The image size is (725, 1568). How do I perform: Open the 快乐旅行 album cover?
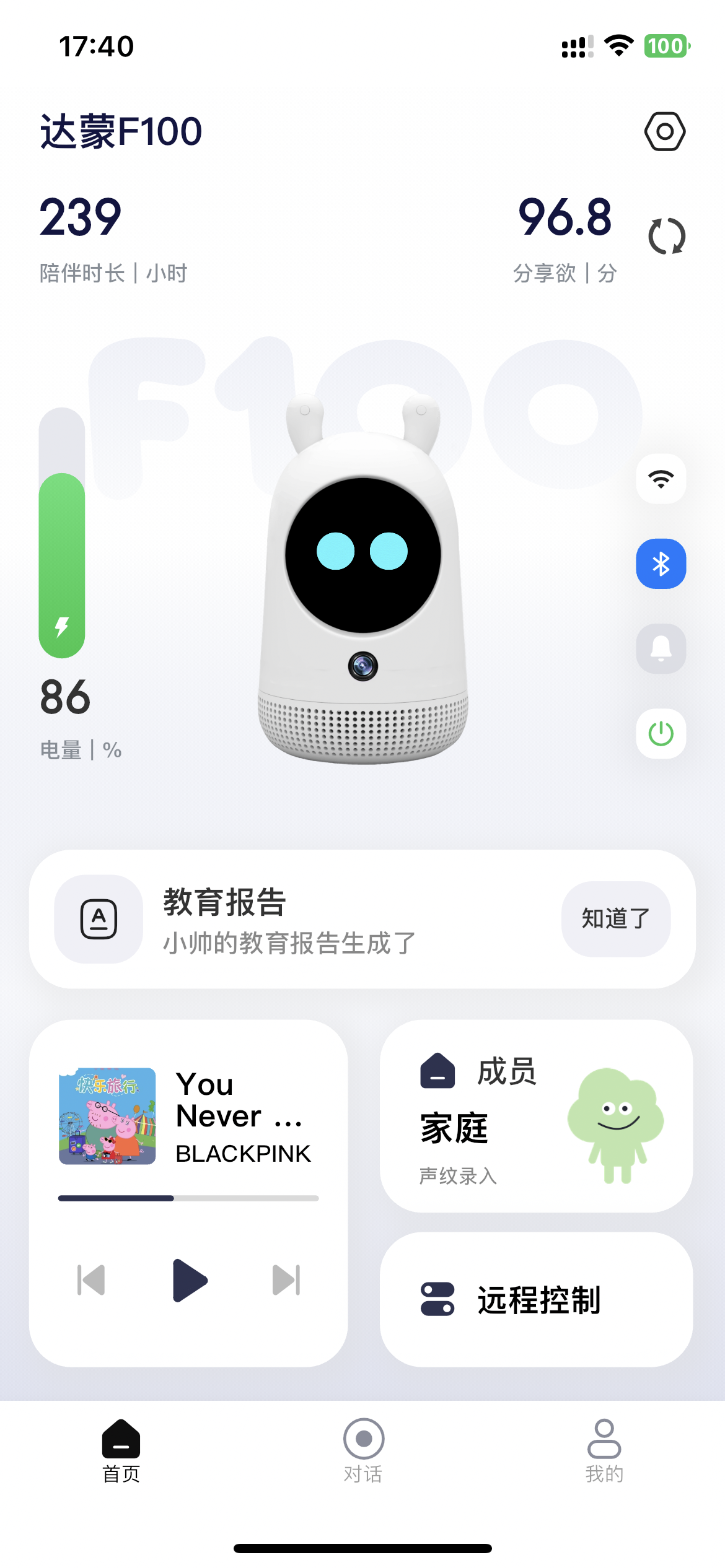[x=107, y=1116]
